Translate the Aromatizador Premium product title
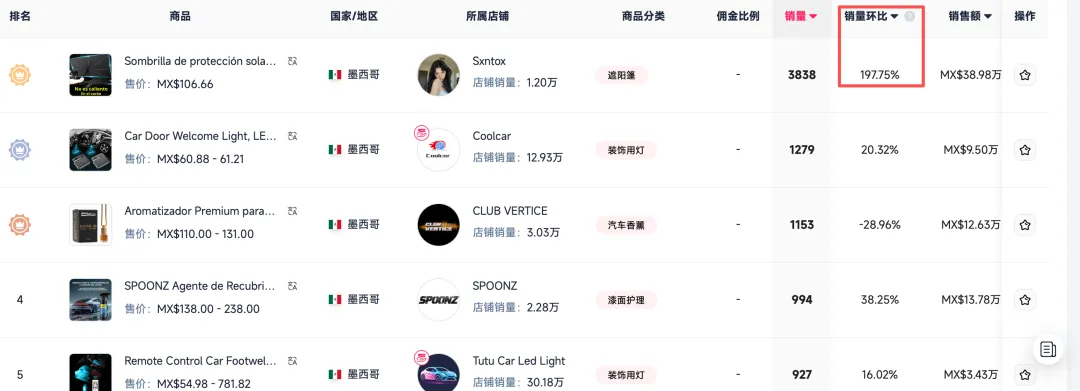The image size is (1080, 391). (x=293, y=211)
